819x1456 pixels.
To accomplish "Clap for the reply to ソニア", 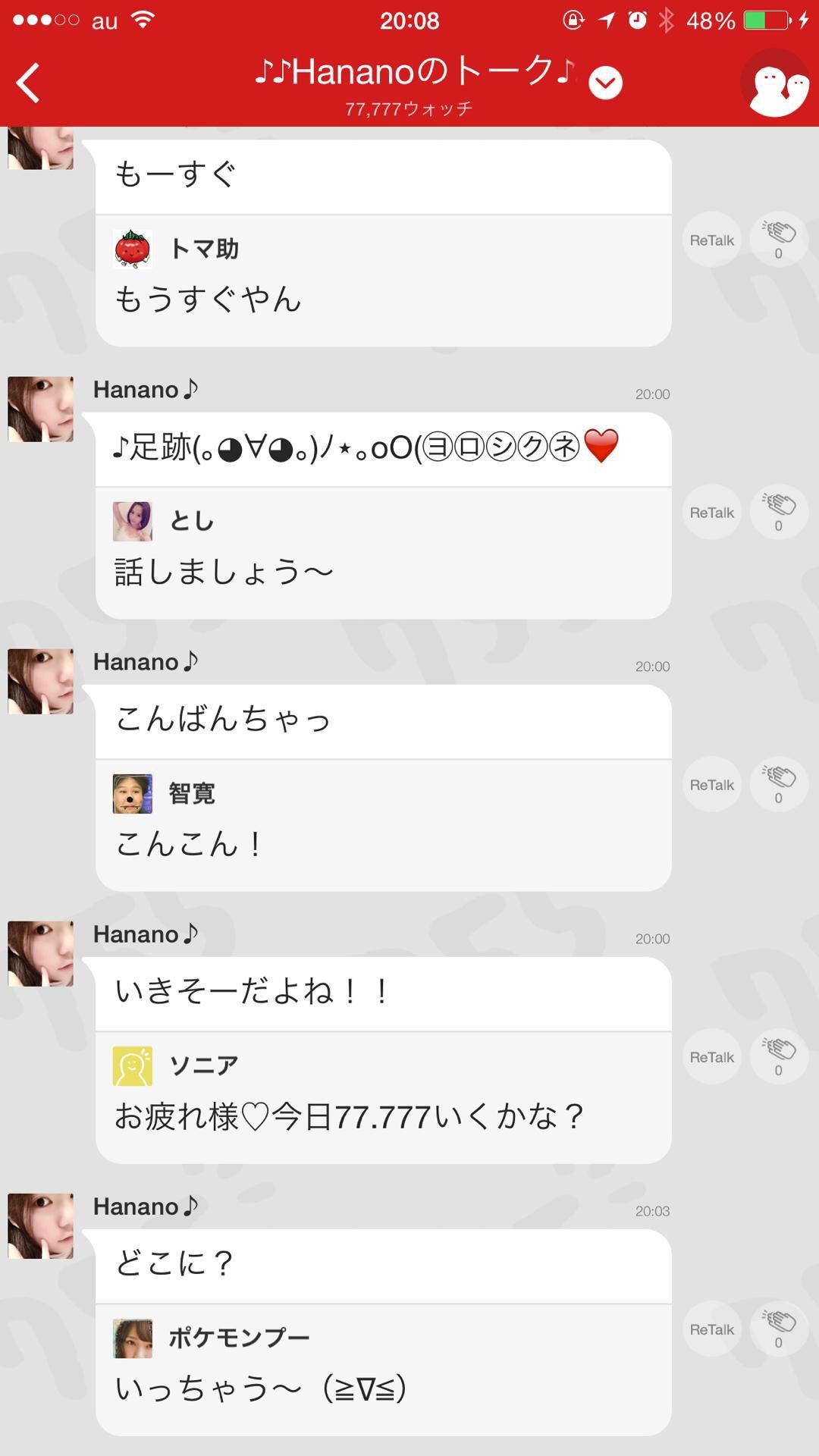I will pyautogui.click(x=778, y=1057).
